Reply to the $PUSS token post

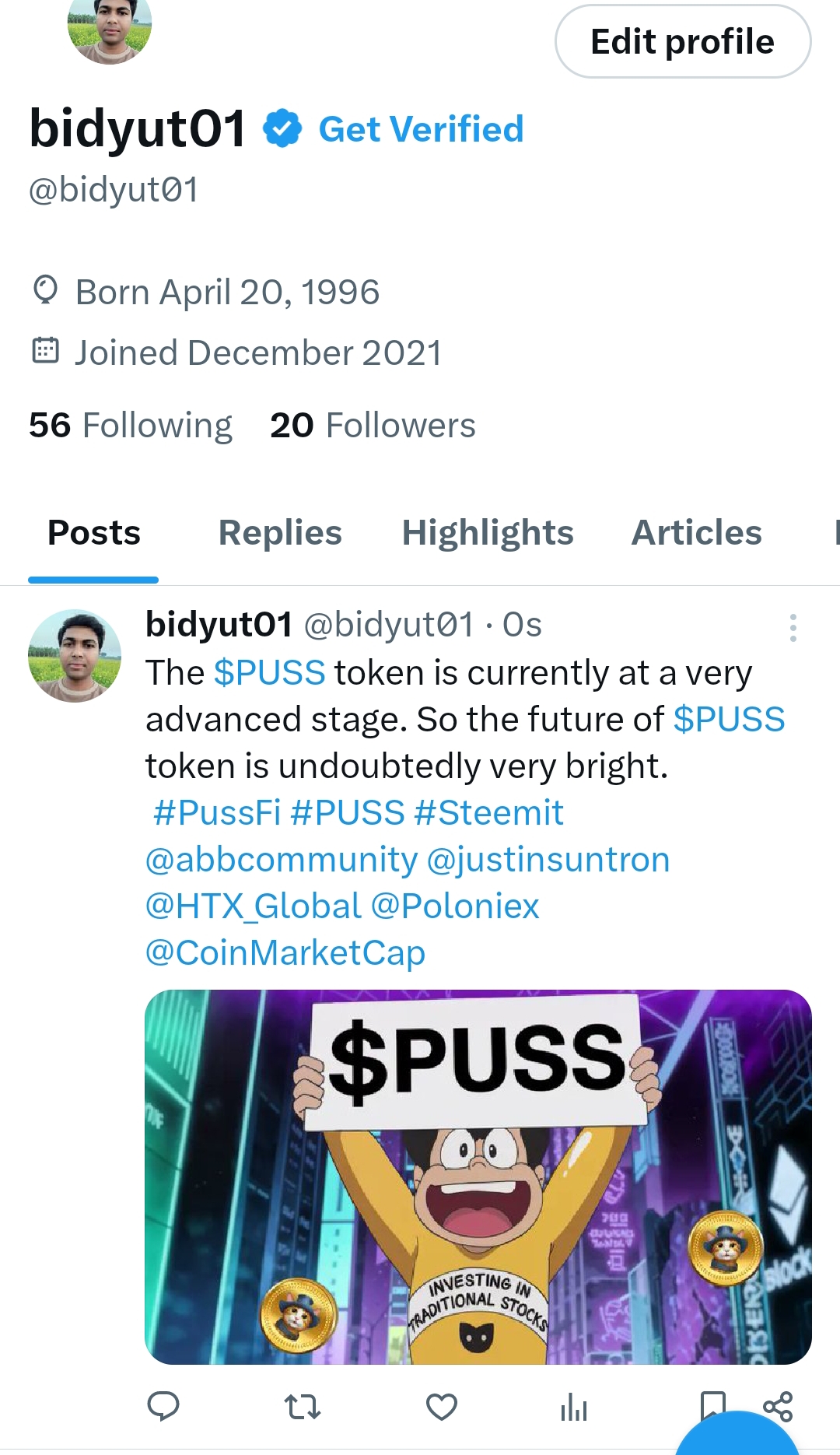[x=163, y=1407]
